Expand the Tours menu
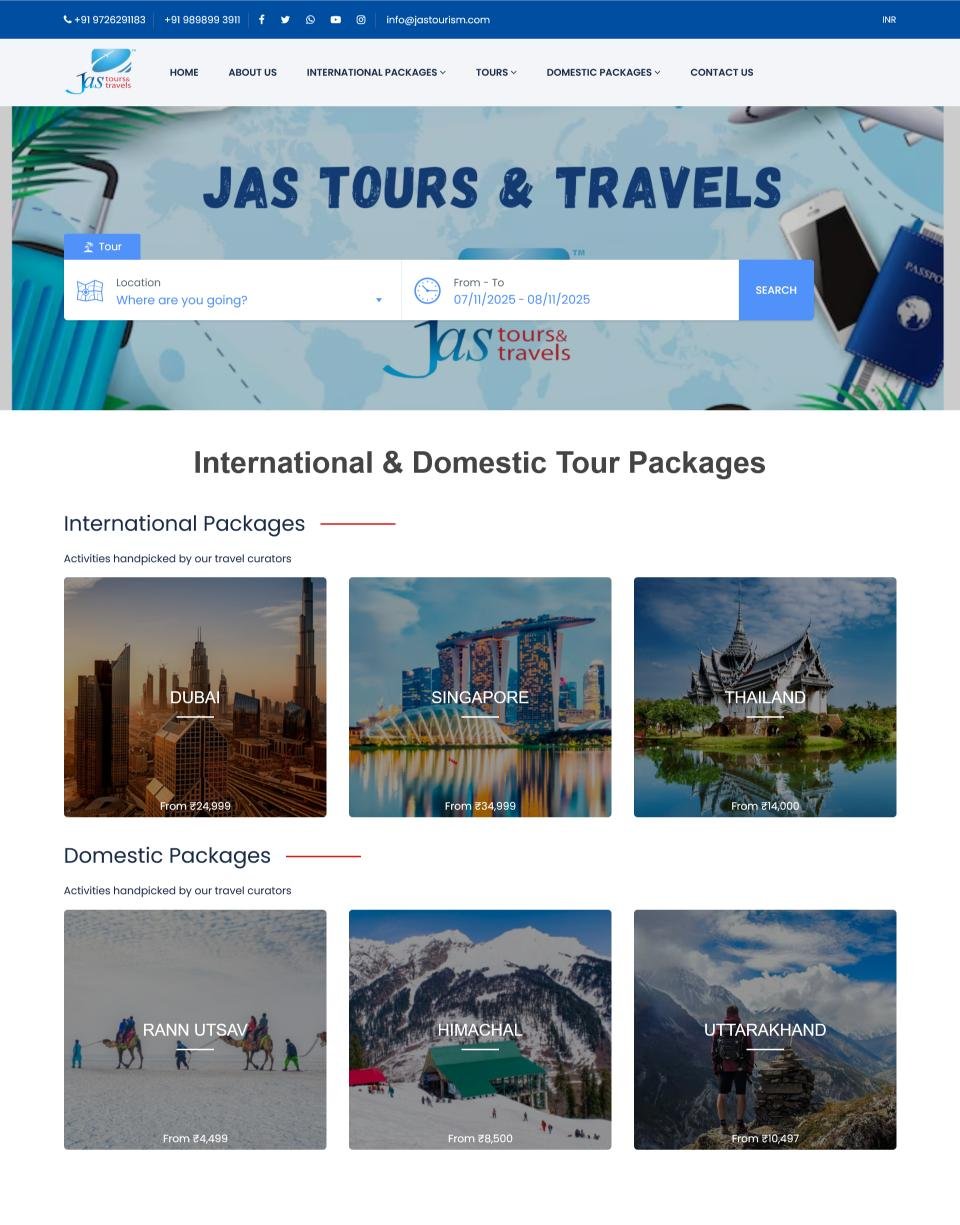This screenshot has height=1225, width=960. pos(496,73)
